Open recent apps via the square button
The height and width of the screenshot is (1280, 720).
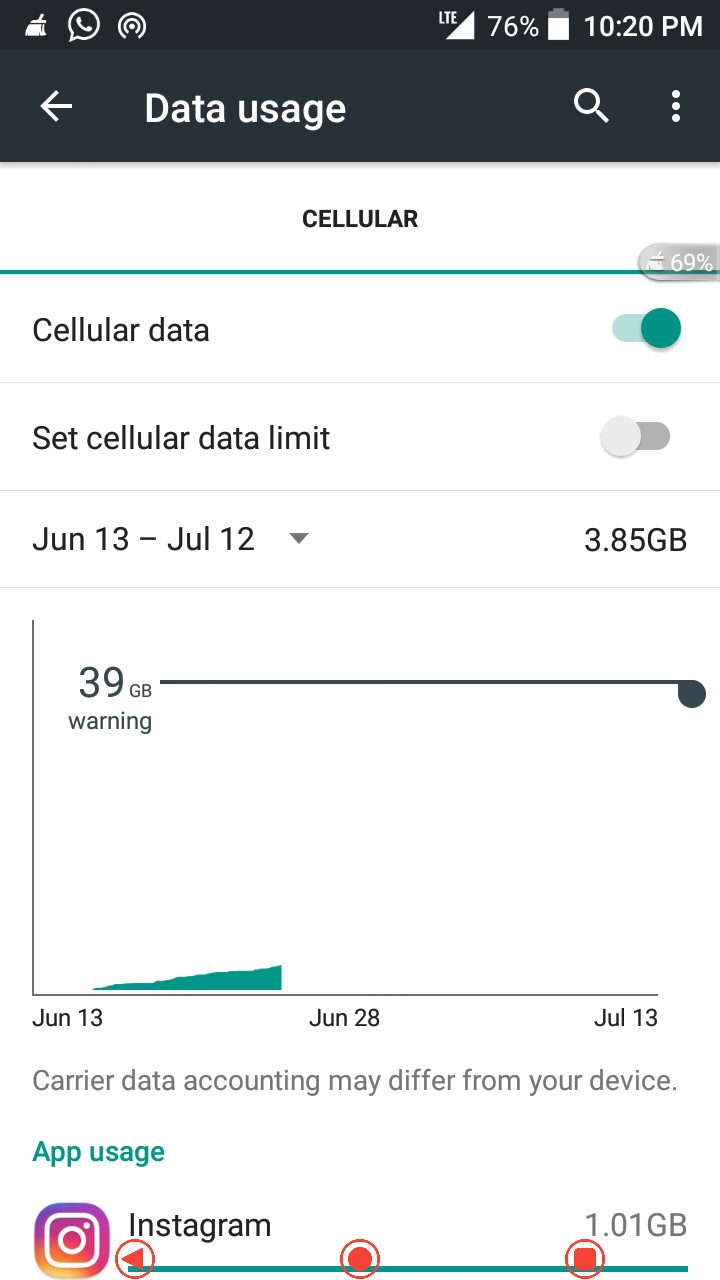point(586,1259)
